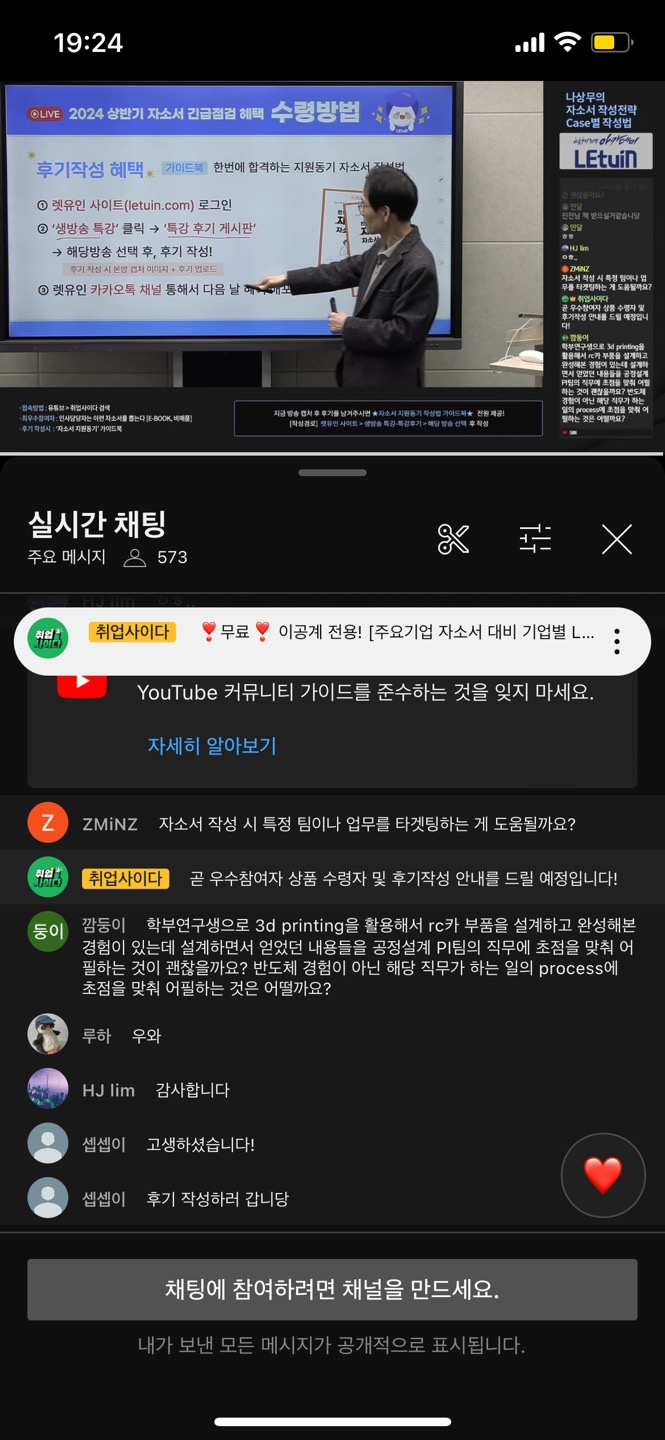Close the live chat panel

coord(616,539)
